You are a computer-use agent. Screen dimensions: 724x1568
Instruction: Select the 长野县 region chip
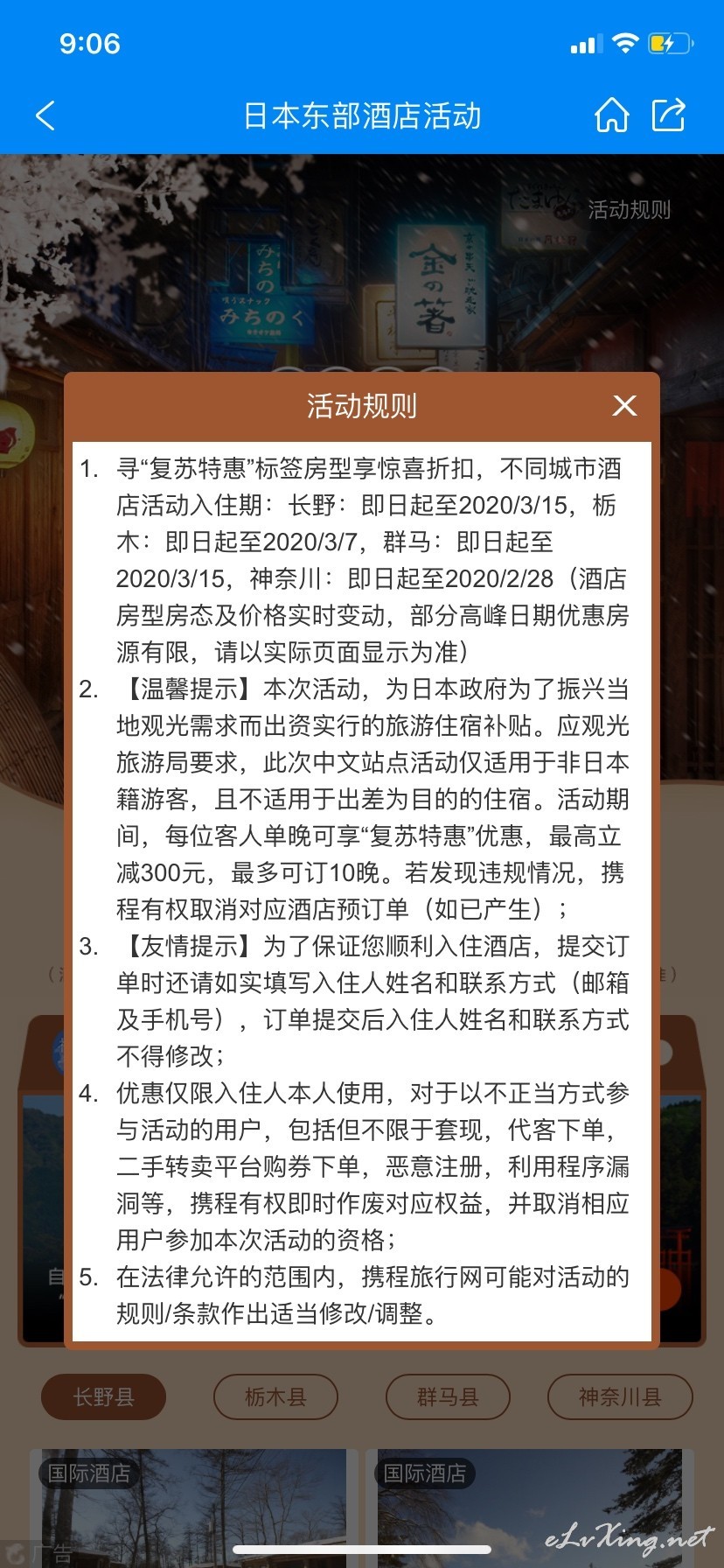point(103,1397)
